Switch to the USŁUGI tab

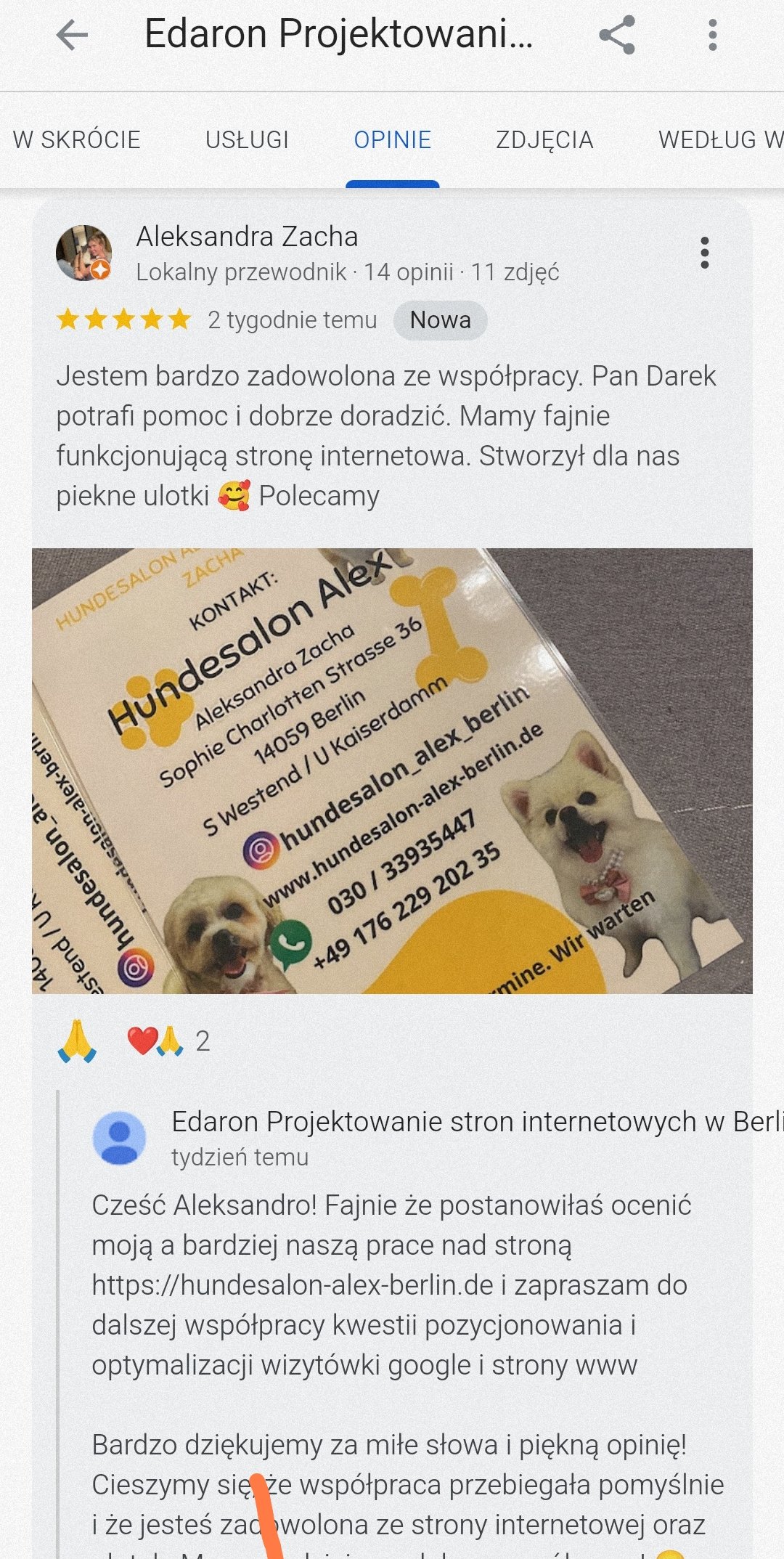247,139
